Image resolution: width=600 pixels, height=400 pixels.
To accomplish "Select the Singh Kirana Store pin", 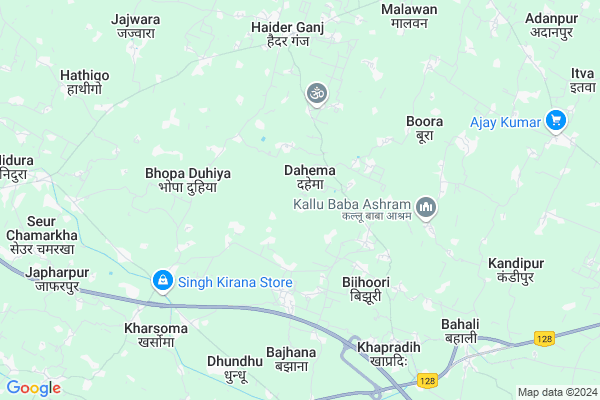I will point(162,282).
